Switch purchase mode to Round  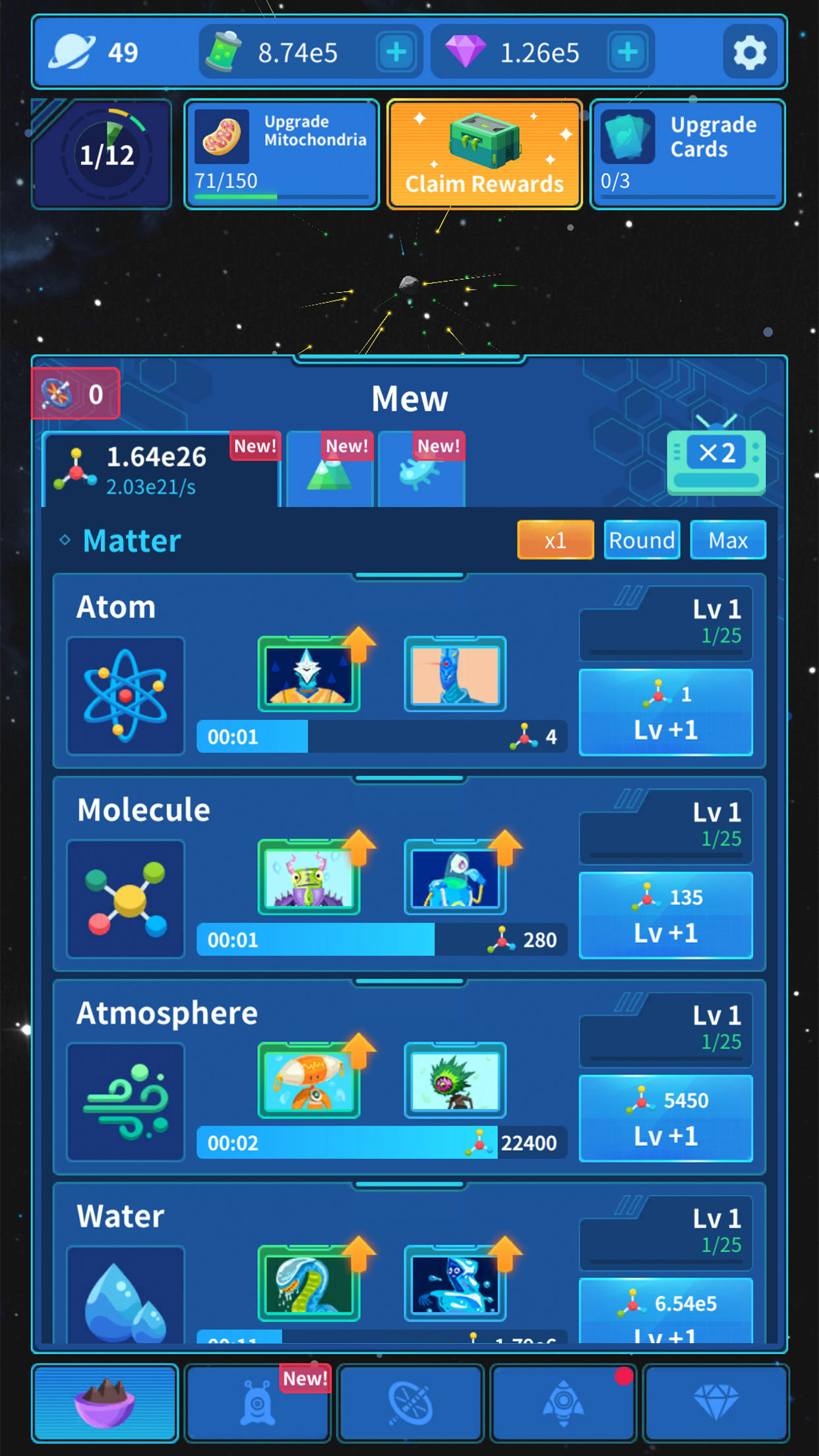pyautogui.click(x=642, y=540)
